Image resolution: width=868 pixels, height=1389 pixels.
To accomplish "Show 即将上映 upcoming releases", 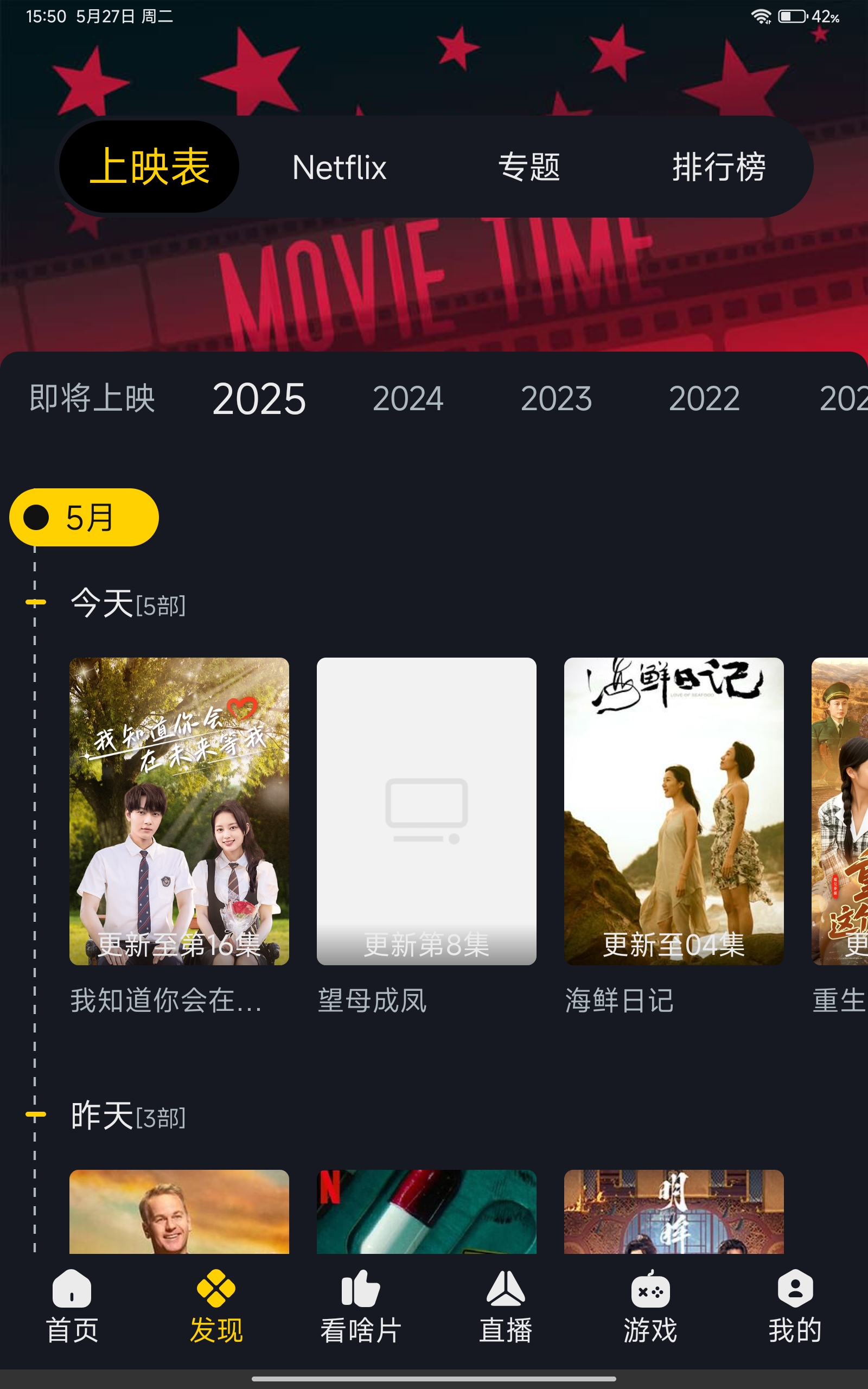I will 92,398.
